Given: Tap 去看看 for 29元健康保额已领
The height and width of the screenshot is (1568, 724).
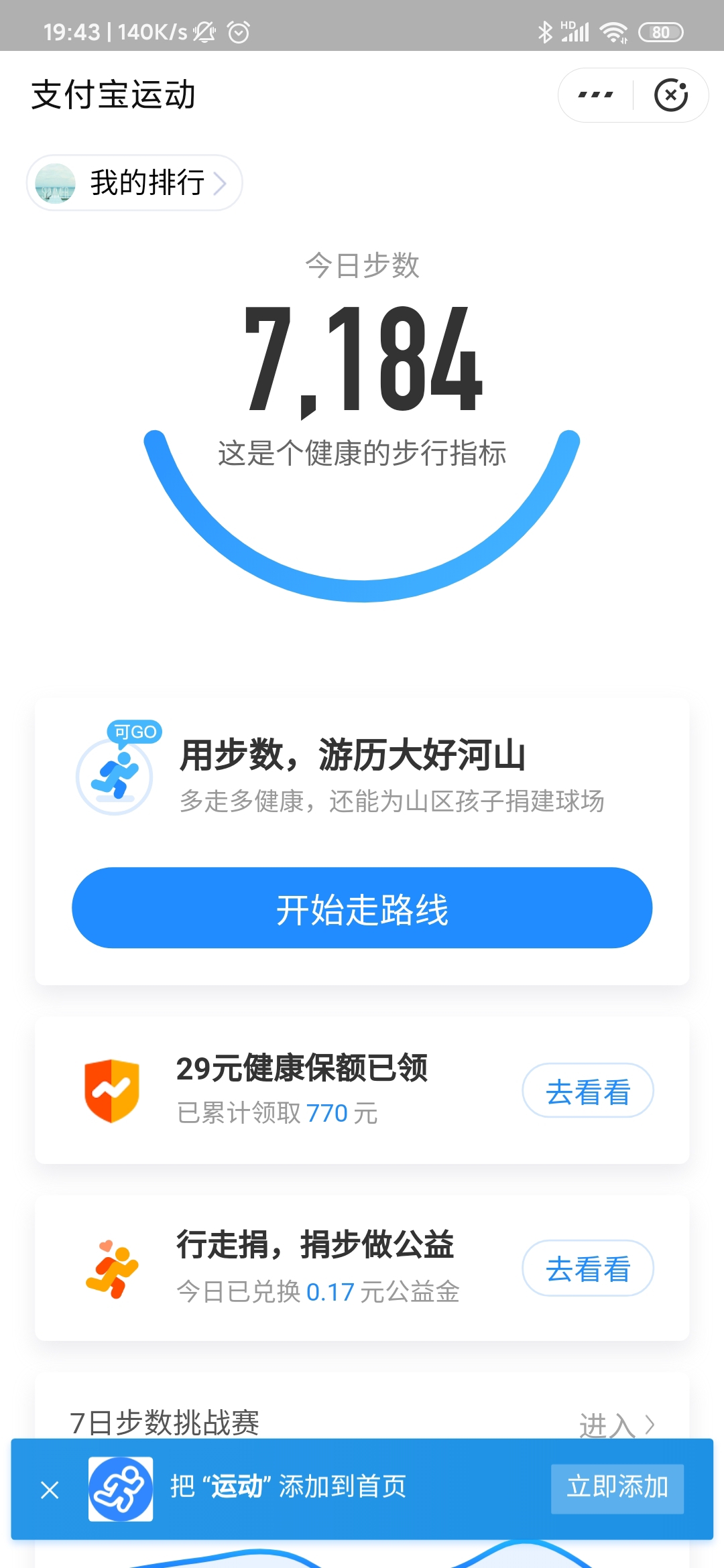Looking at the screenshot, I should [588, 1090].
